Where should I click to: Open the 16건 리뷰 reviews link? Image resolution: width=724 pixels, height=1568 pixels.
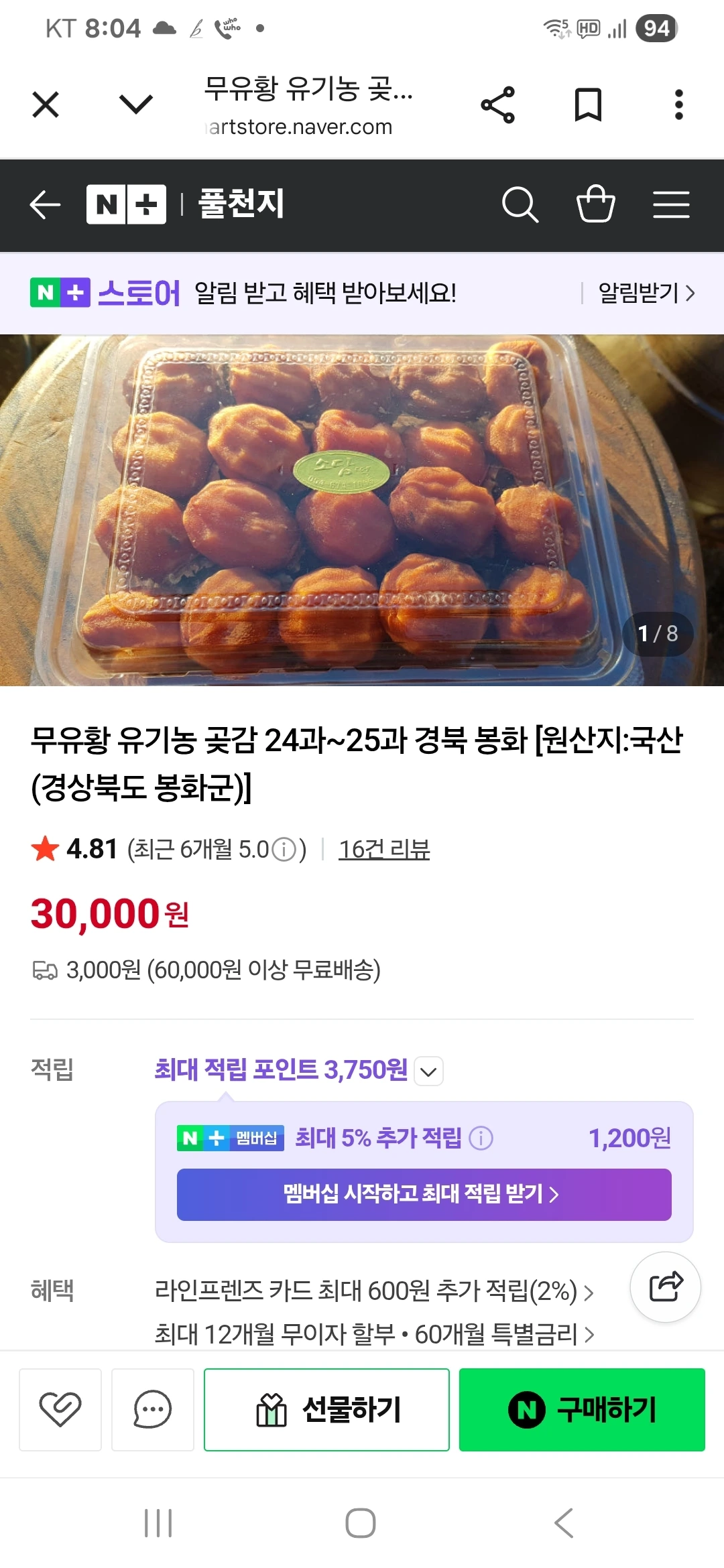pos(383,849)
